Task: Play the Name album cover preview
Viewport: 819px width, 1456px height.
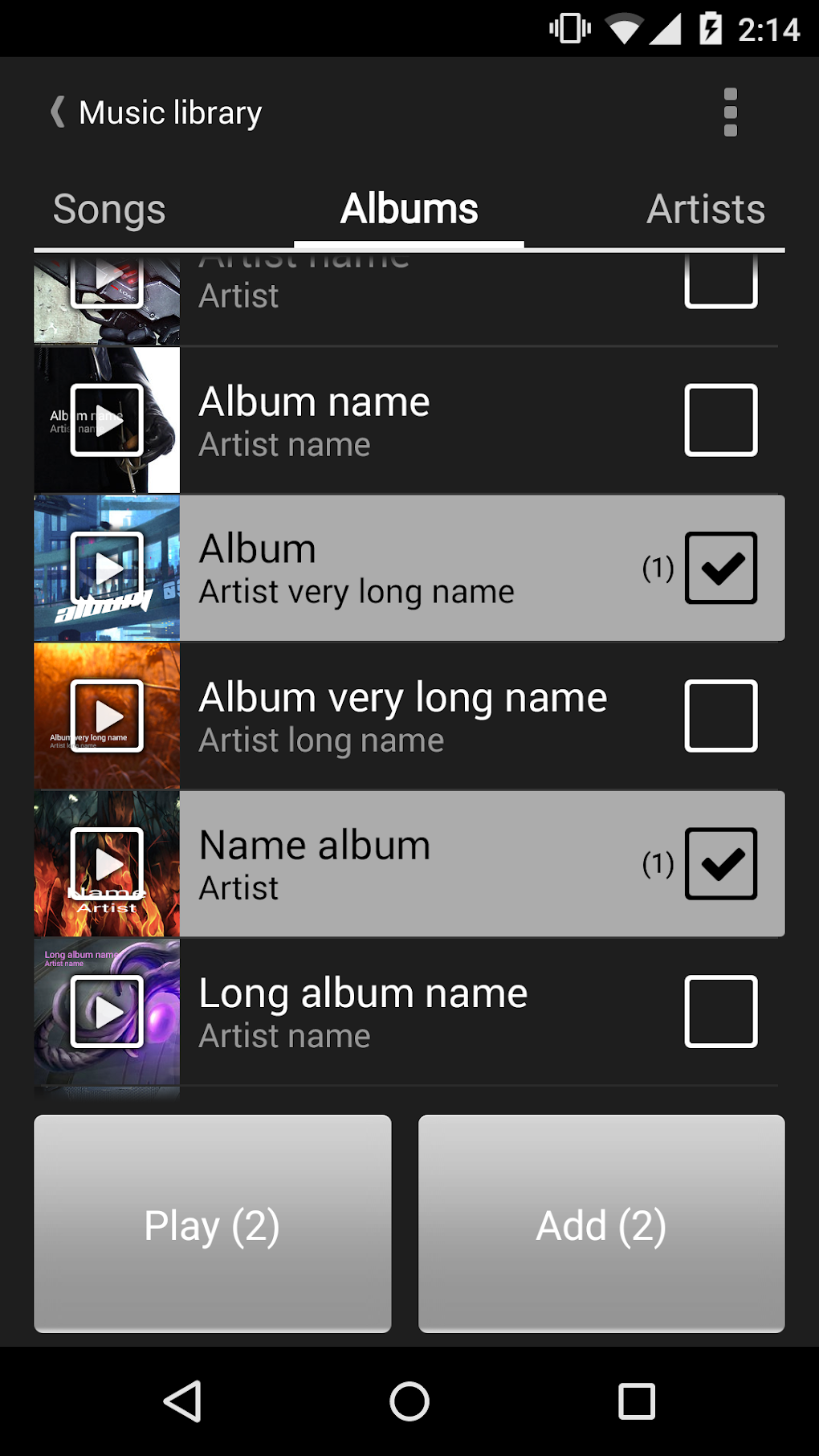Action: click(107, 863)
